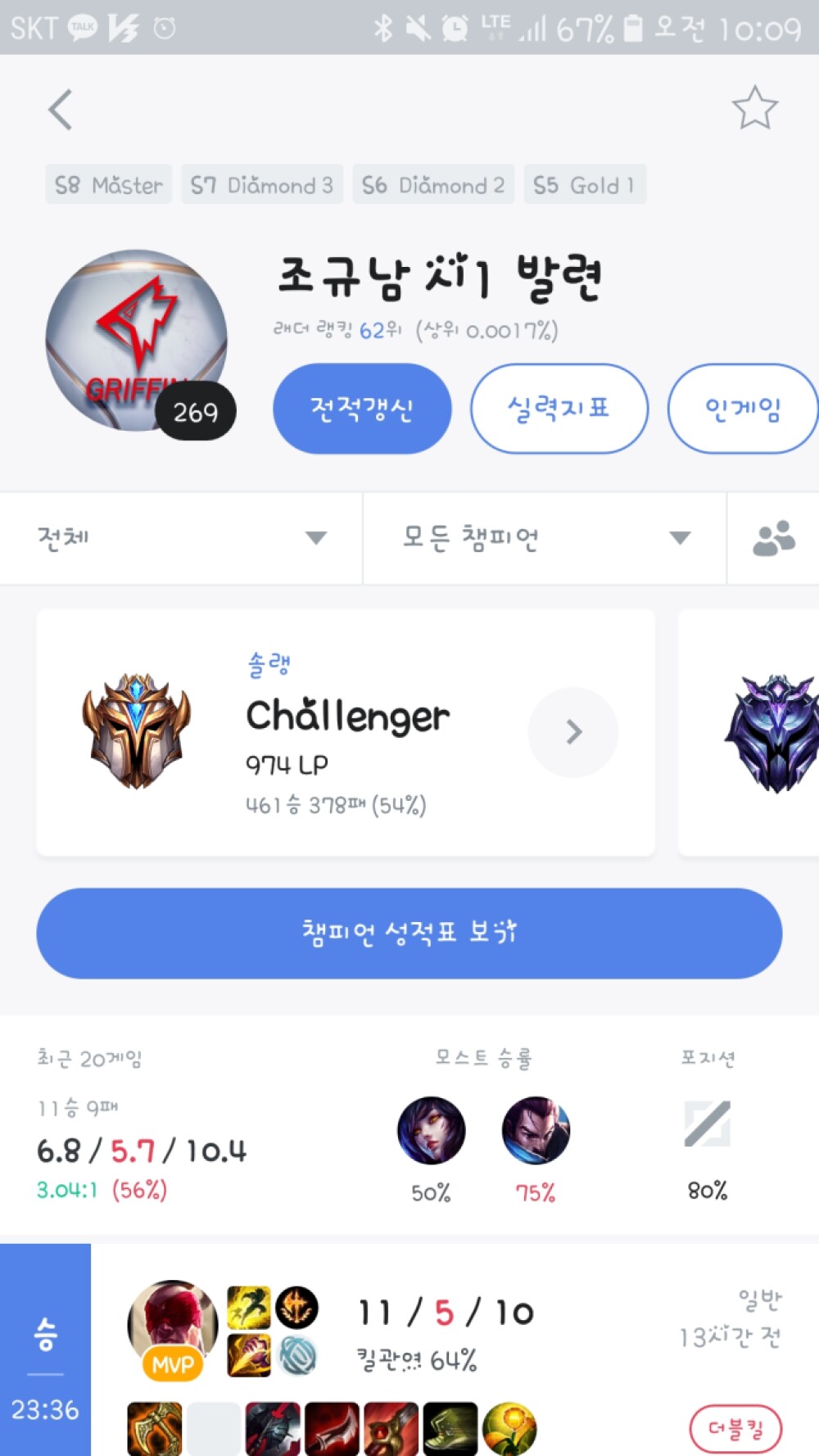Tap the 챔피언 성적표 보기 button

click(x=409, y=932)
